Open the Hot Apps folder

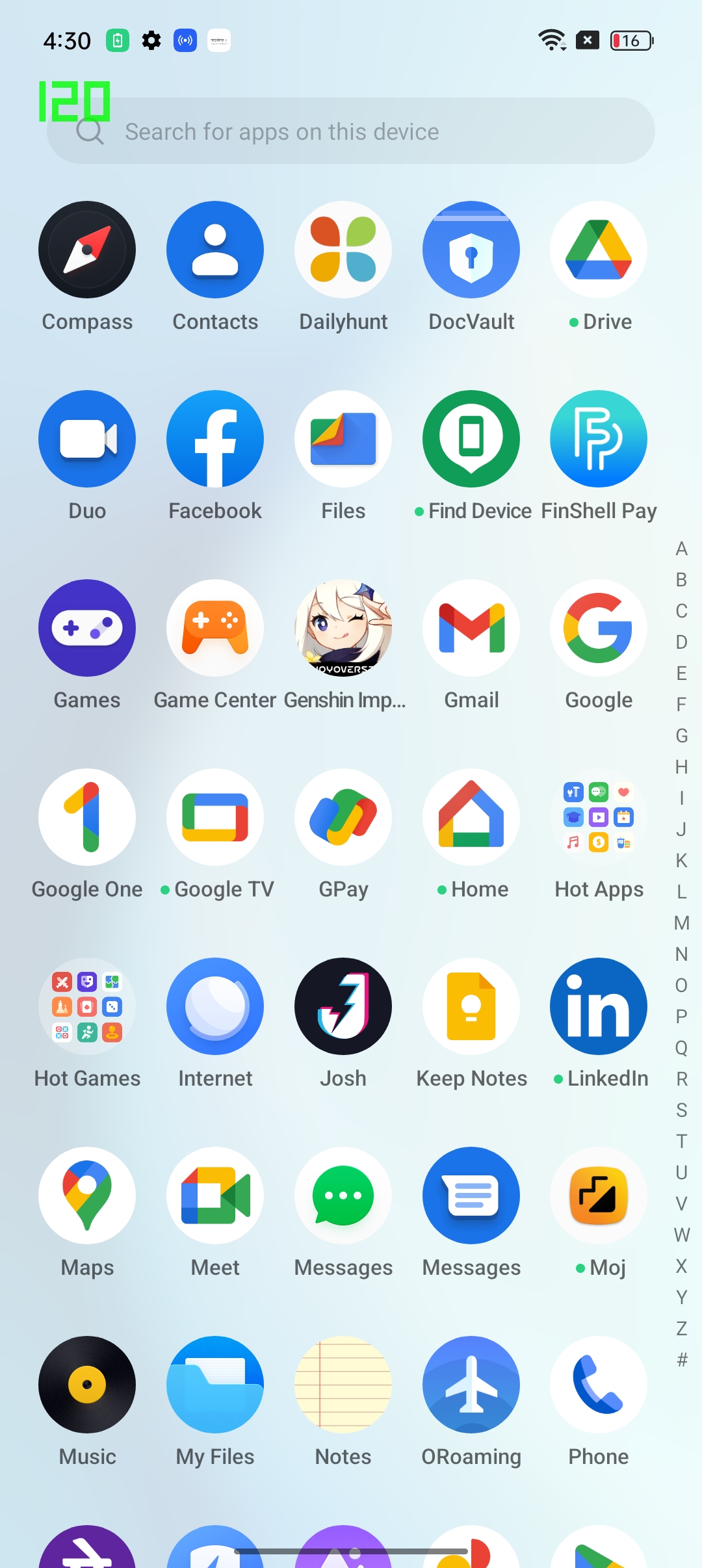(599, 817)
